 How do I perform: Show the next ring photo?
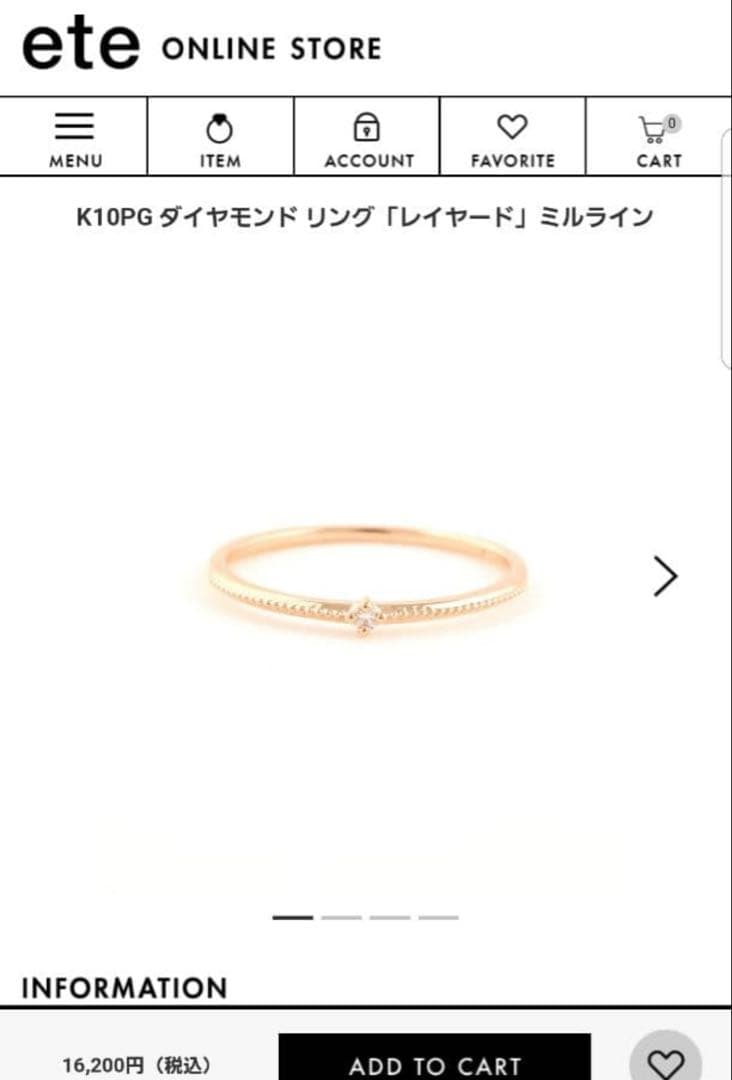click(x=665, y=576)
